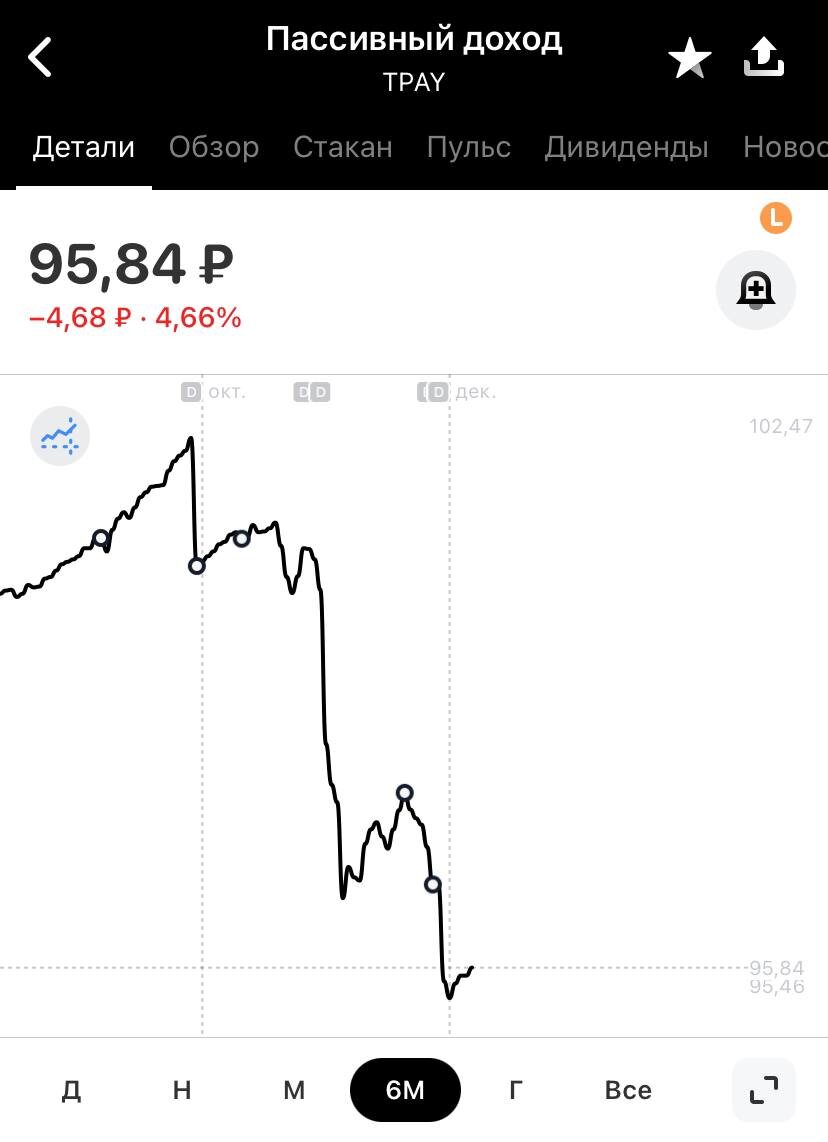Show the Все time chart period
Screen dimensions: 828x1142
[x=628, y=1090]
